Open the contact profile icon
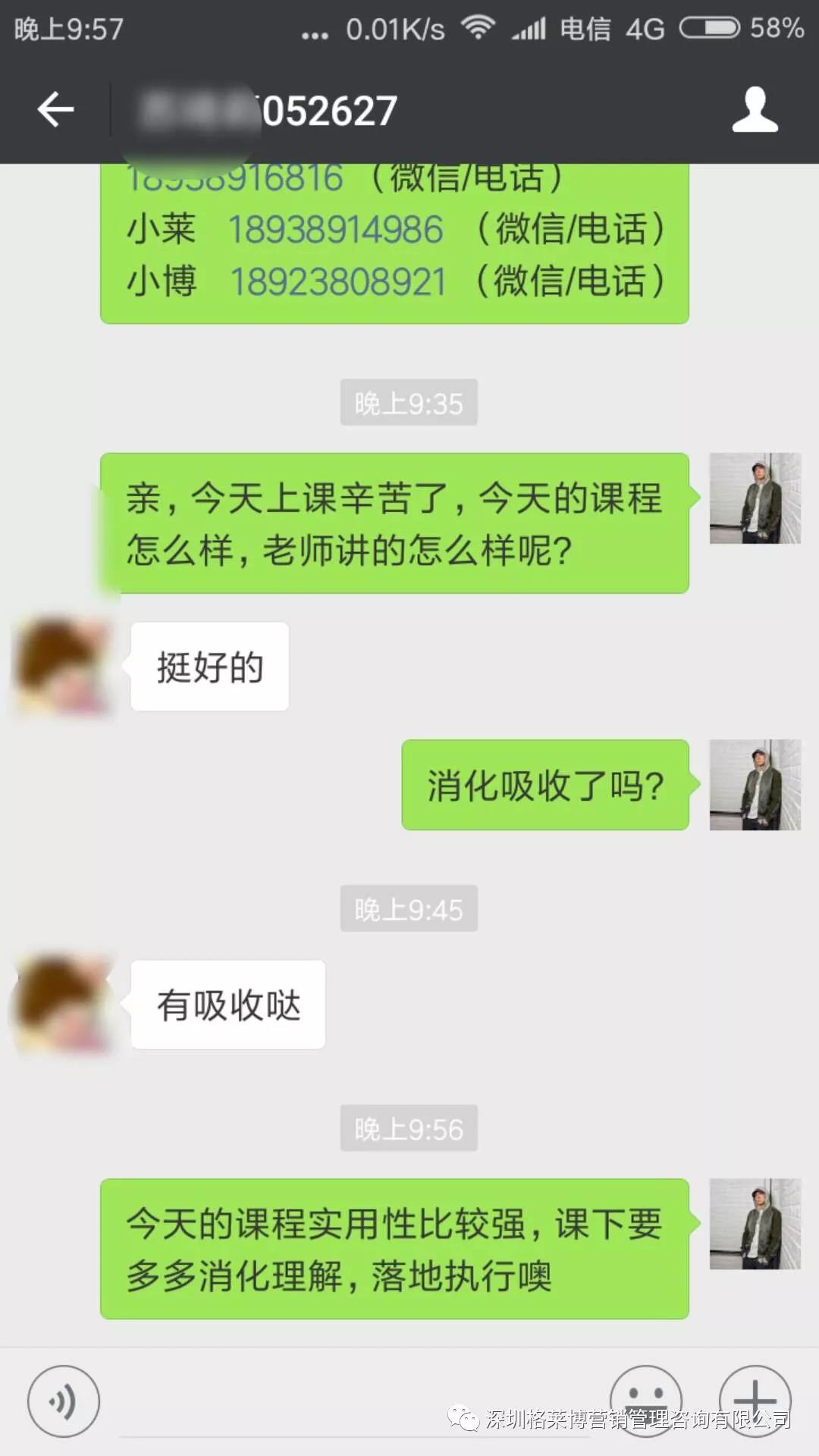 [755, 110]
